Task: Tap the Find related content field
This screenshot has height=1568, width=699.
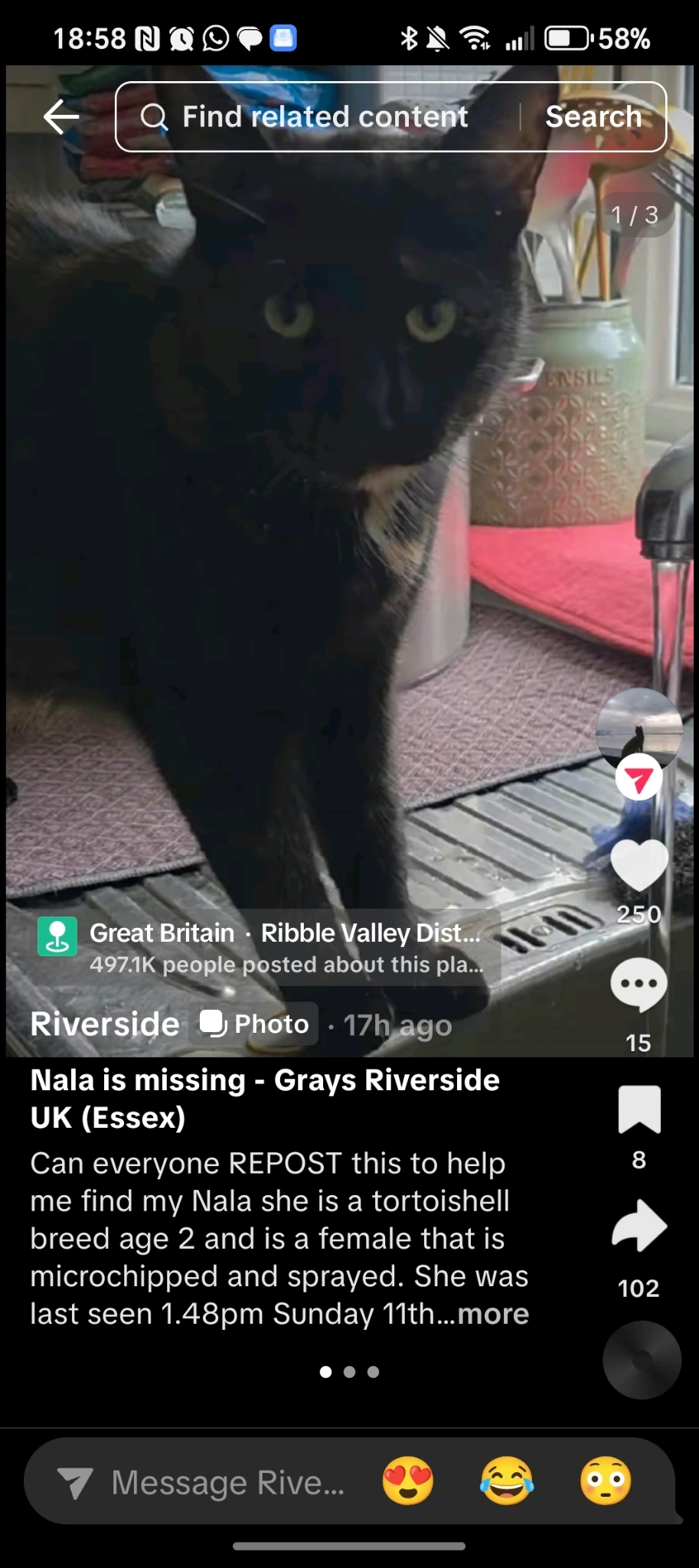Action: pos(317,117)
